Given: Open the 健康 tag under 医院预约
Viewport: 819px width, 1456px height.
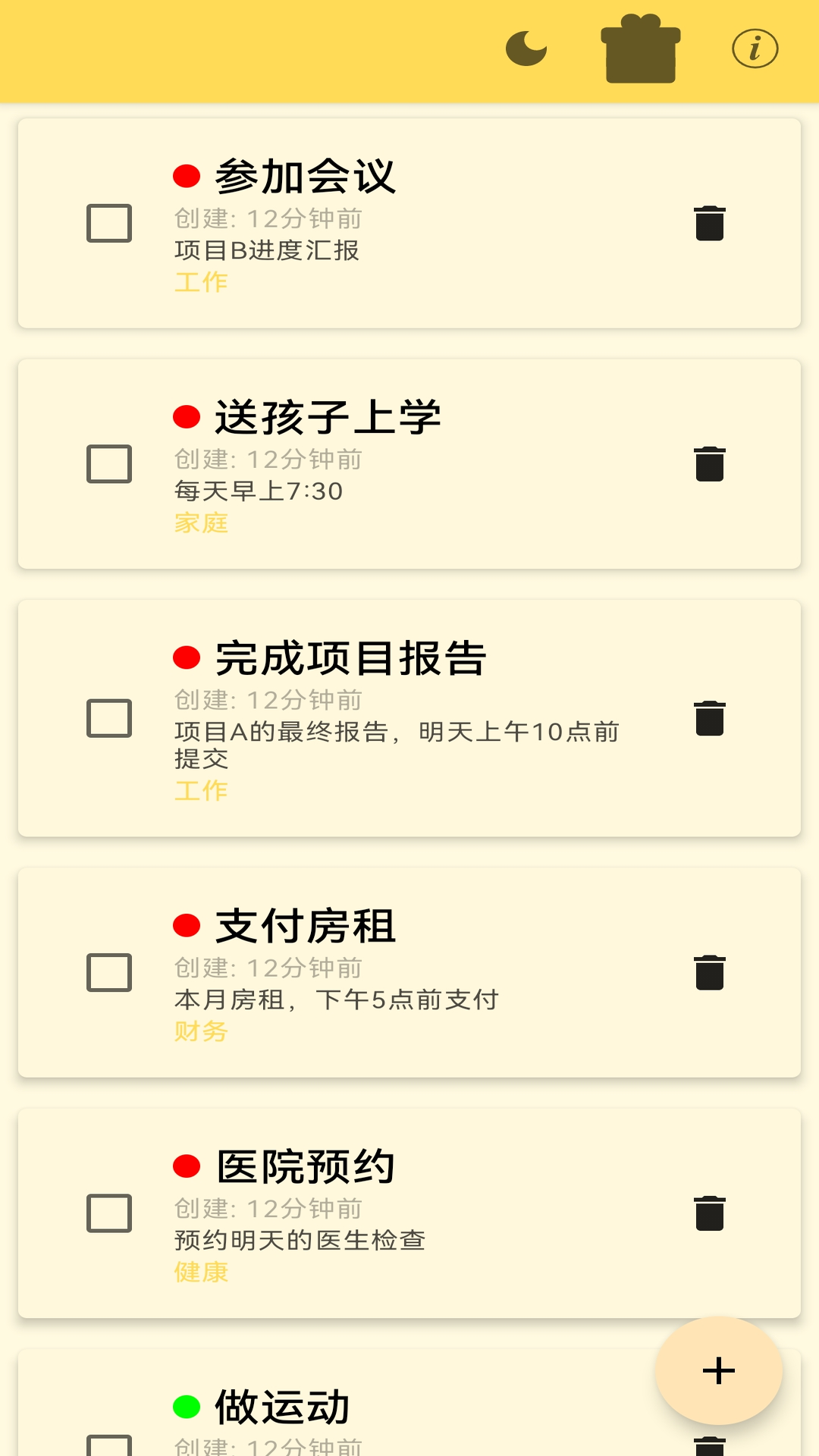Looking at the screenshot, I should [200, 1272].
